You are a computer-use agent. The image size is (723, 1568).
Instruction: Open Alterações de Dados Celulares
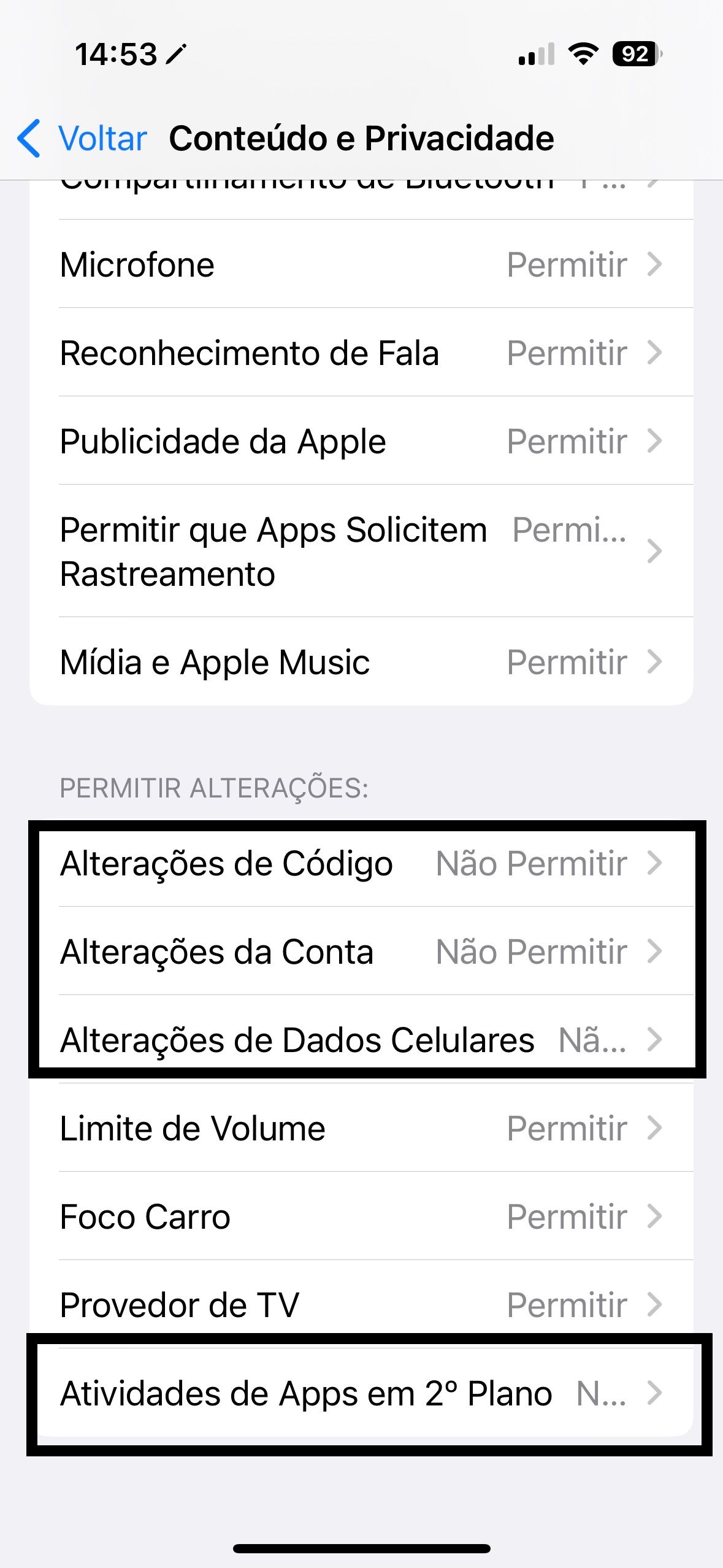(361, 1040)
